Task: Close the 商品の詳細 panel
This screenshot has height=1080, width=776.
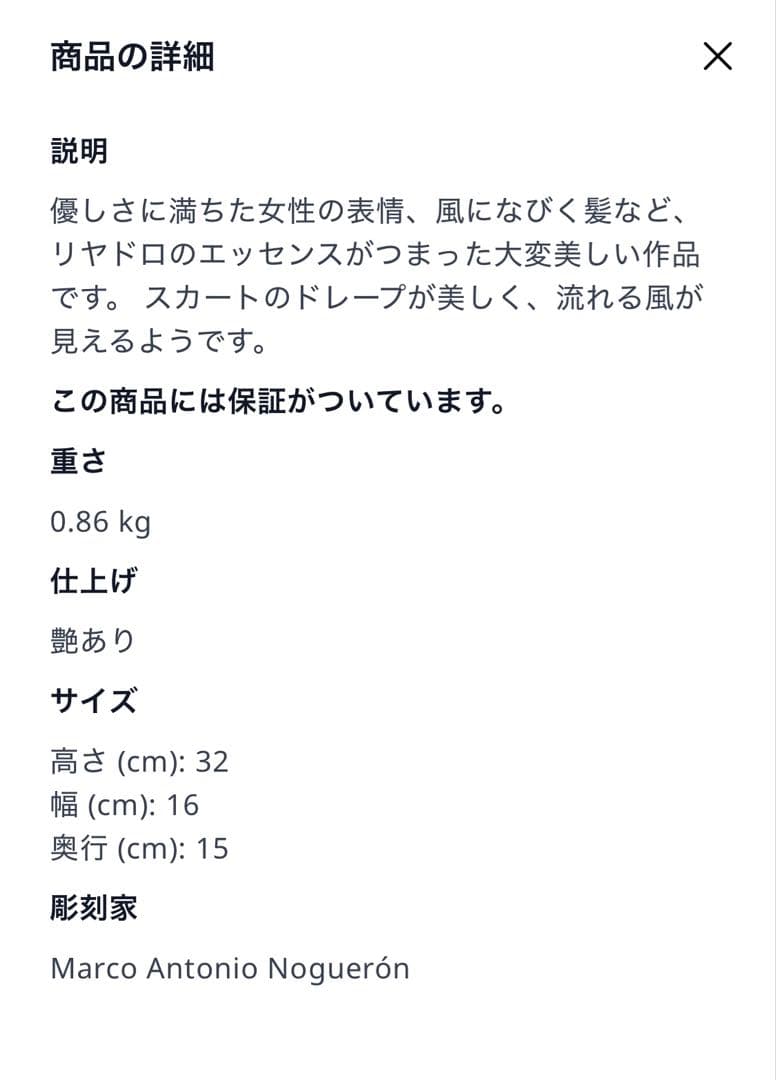Action: coord(717,57)
